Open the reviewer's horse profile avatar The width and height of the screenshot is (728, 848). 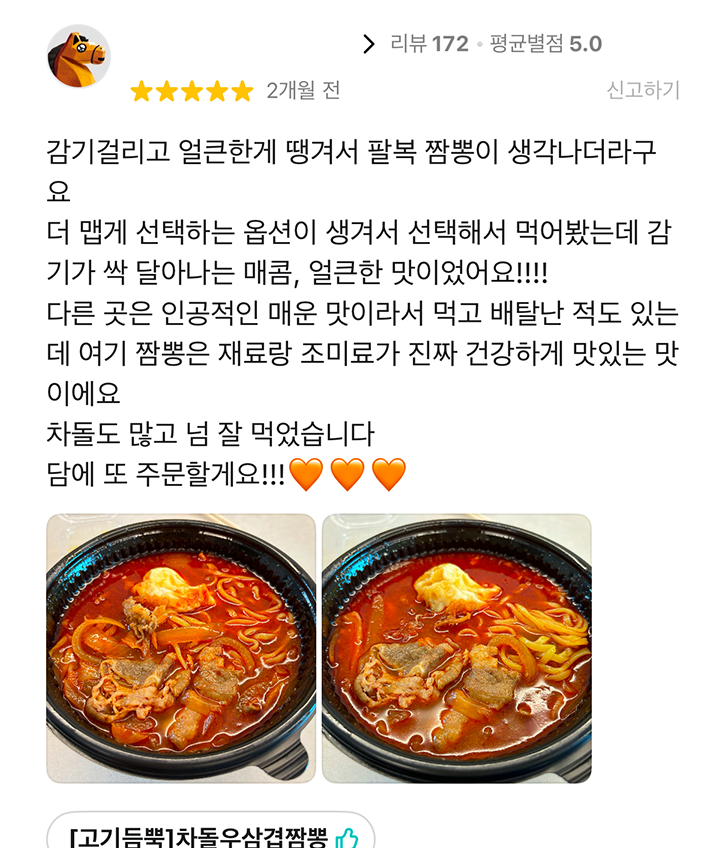(78, 56)
